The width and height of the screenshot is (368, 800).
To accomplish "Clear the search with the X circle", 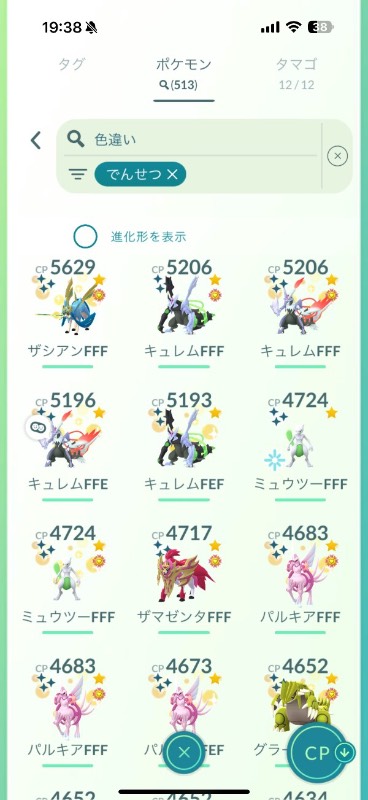I will click(337, 156).
